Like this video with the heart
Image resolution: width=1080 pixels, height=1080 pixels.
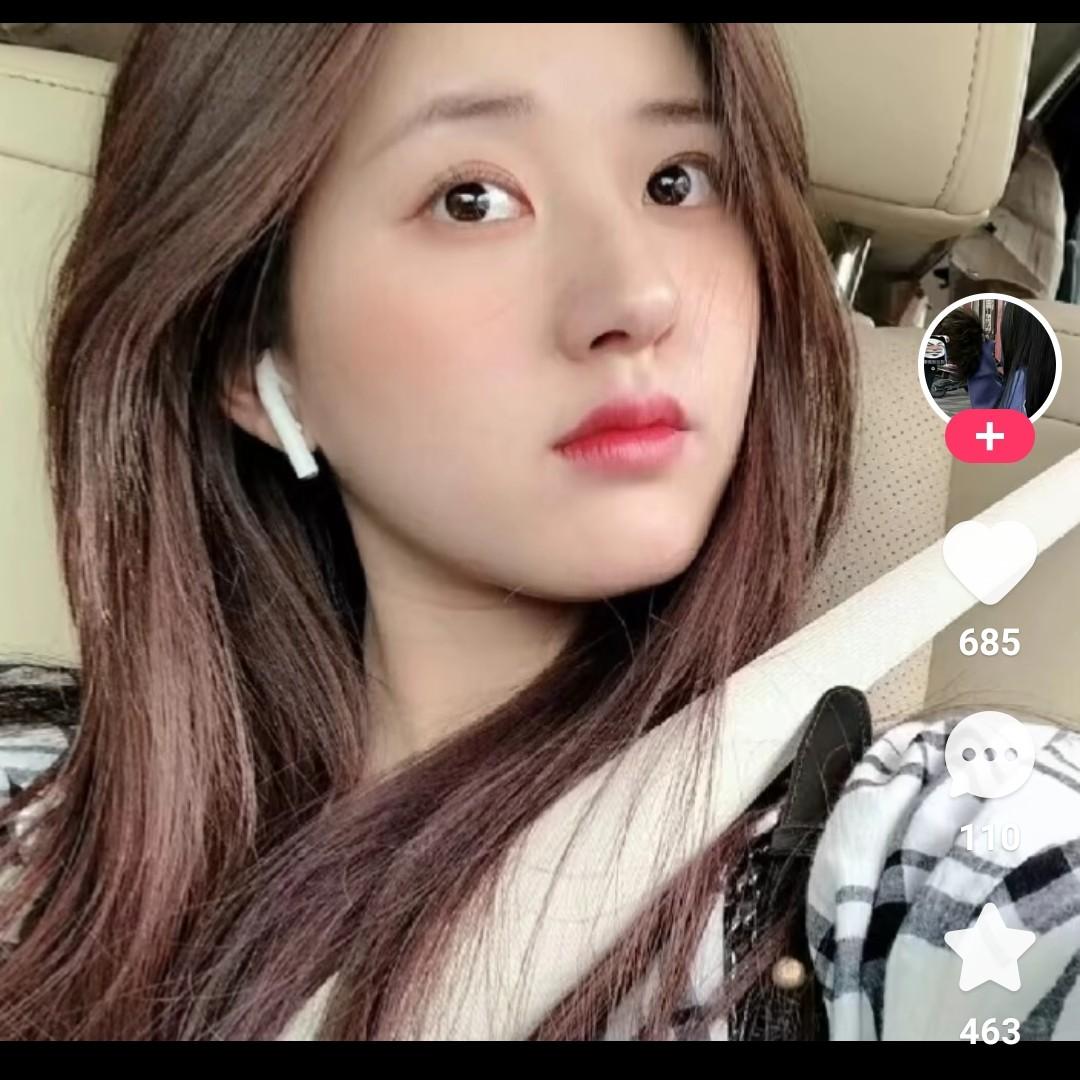(989, 561)
